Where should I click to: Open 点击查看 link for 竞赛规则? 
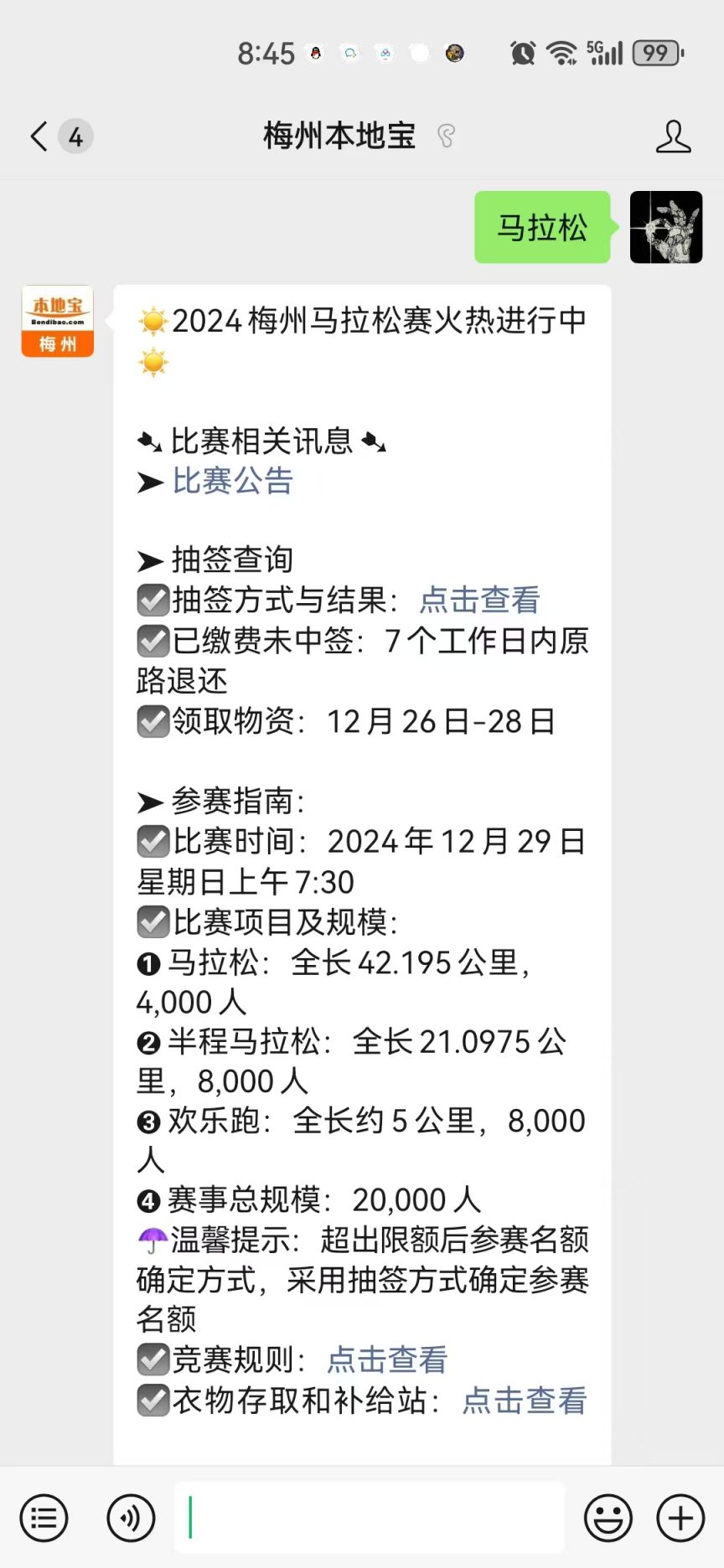(387, 1359)
